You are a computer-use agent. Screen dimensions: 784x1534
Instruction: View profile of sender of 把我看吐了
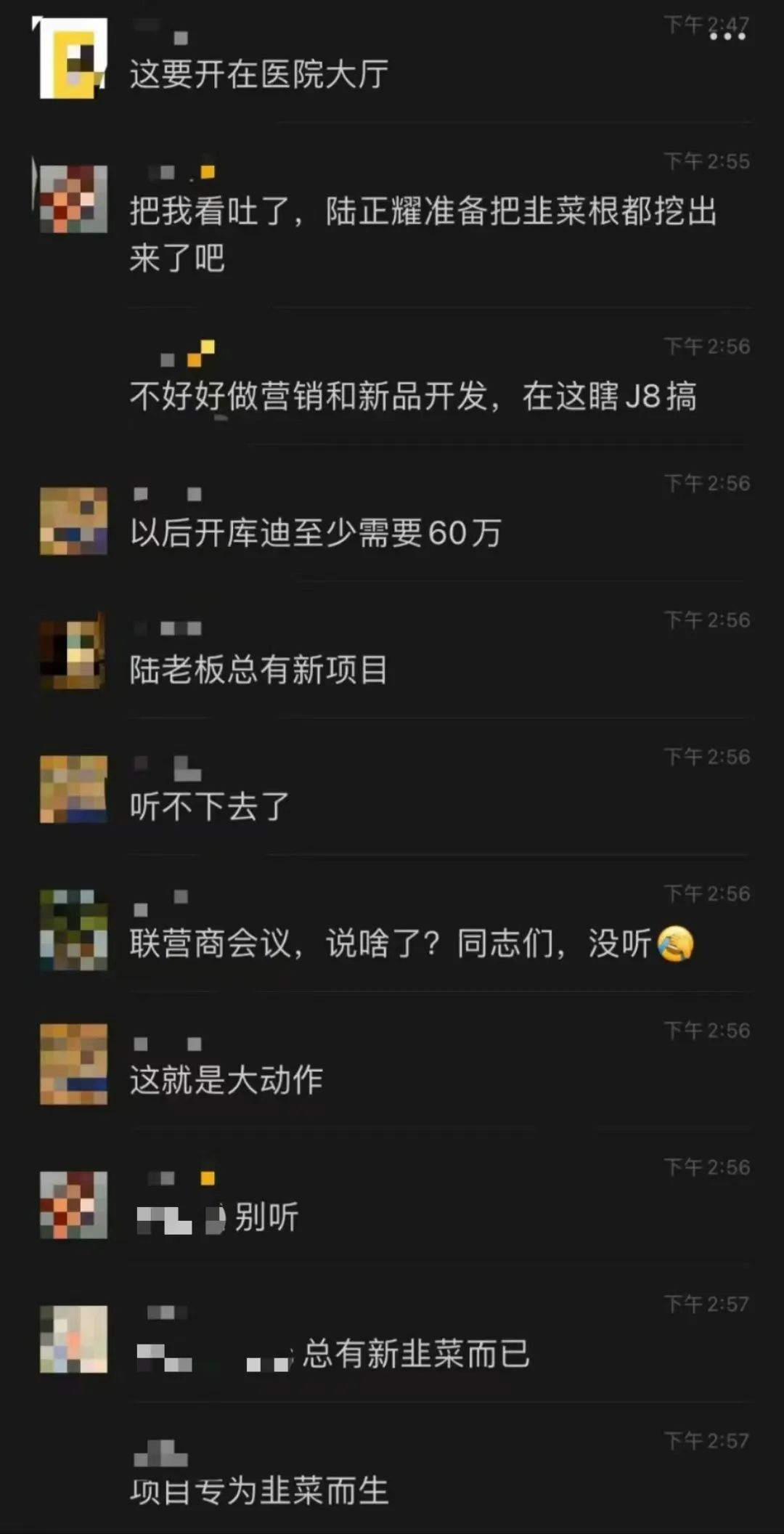[x=73, y=198]
